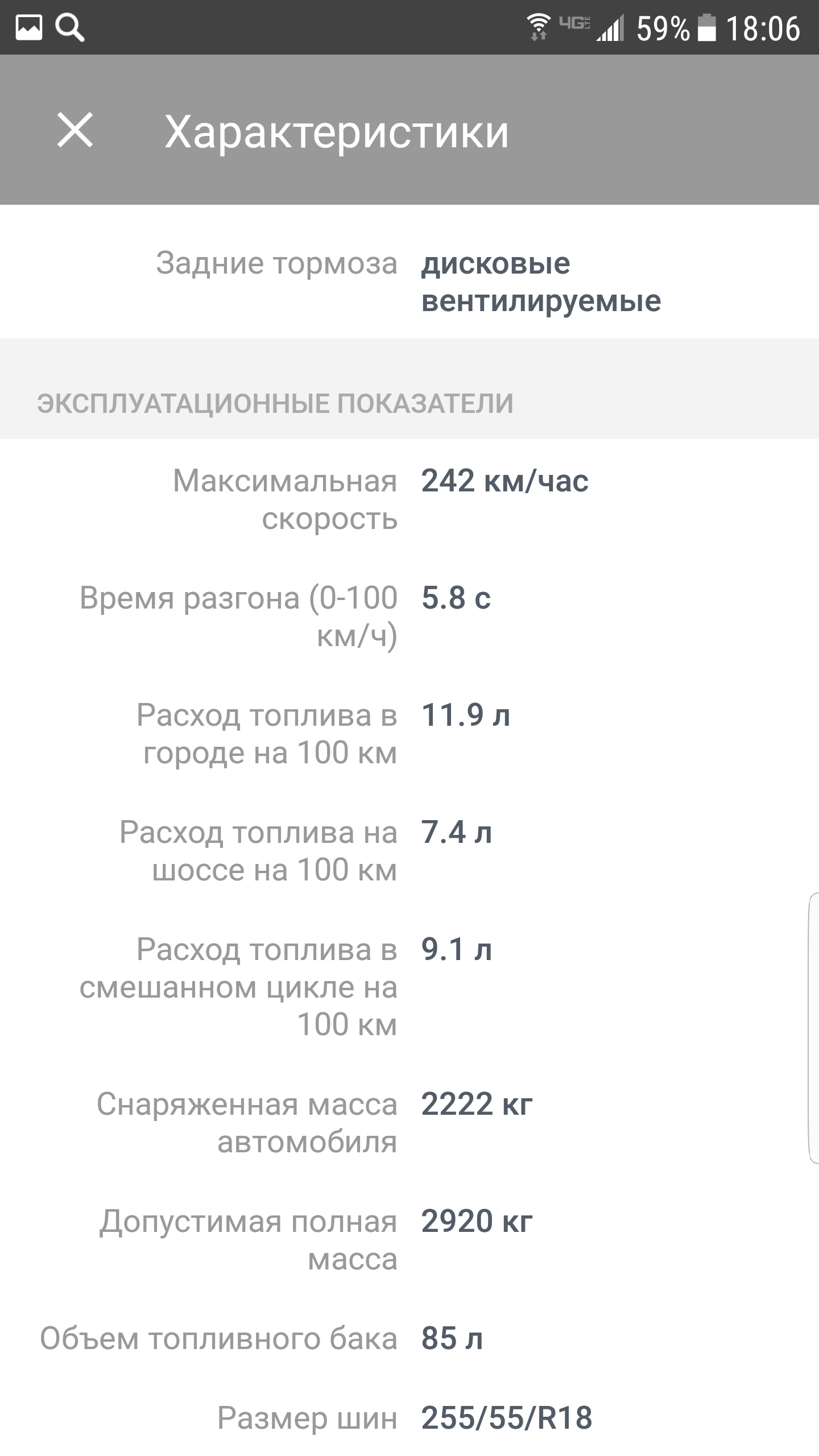This screenshot has width=819, height=1456.
Task: Tap the search icon in status bar
Action: tap(71, 27)
